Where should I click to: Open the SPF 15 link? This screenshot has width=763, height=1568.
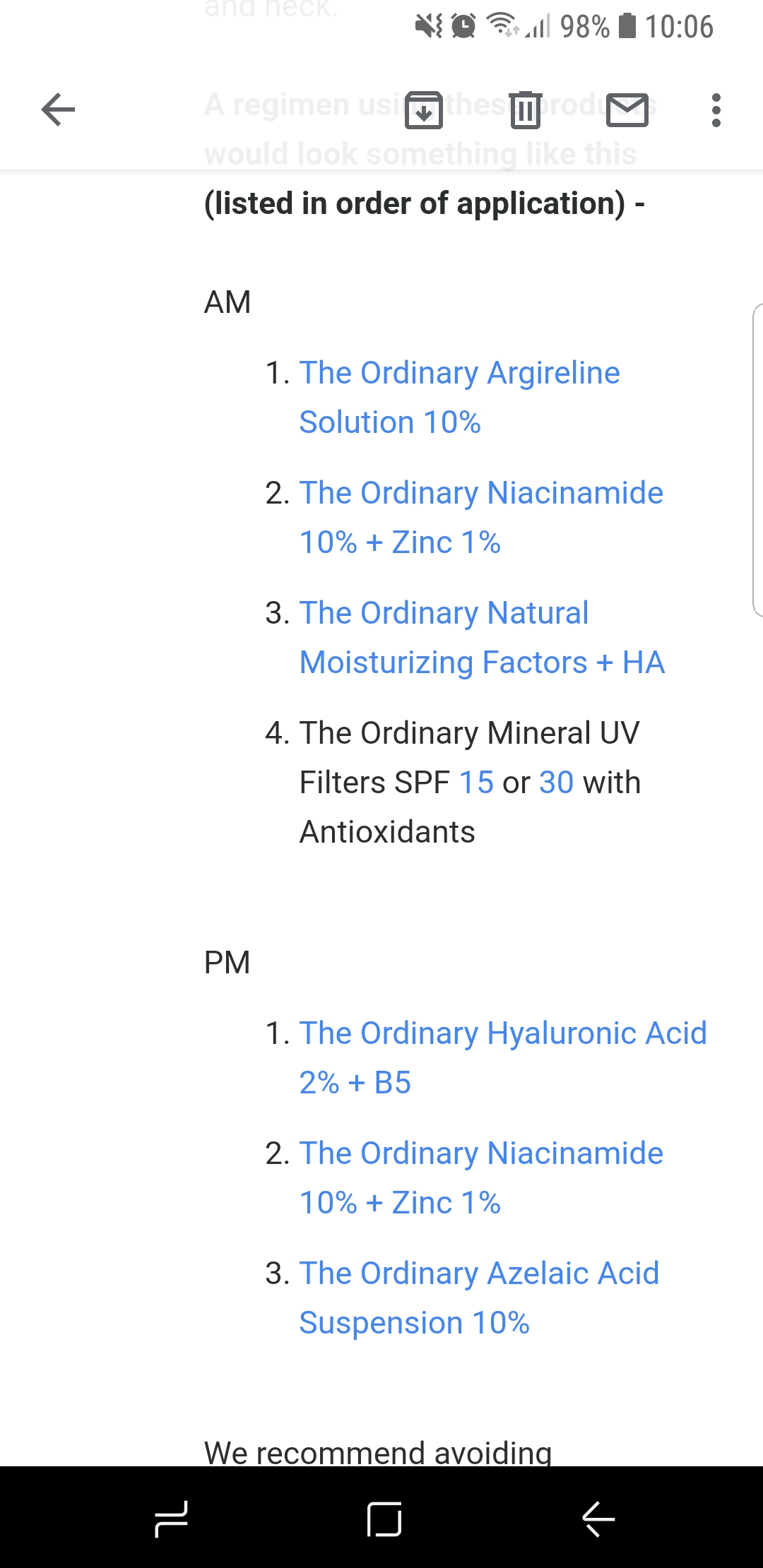click(x=476, y=783)
